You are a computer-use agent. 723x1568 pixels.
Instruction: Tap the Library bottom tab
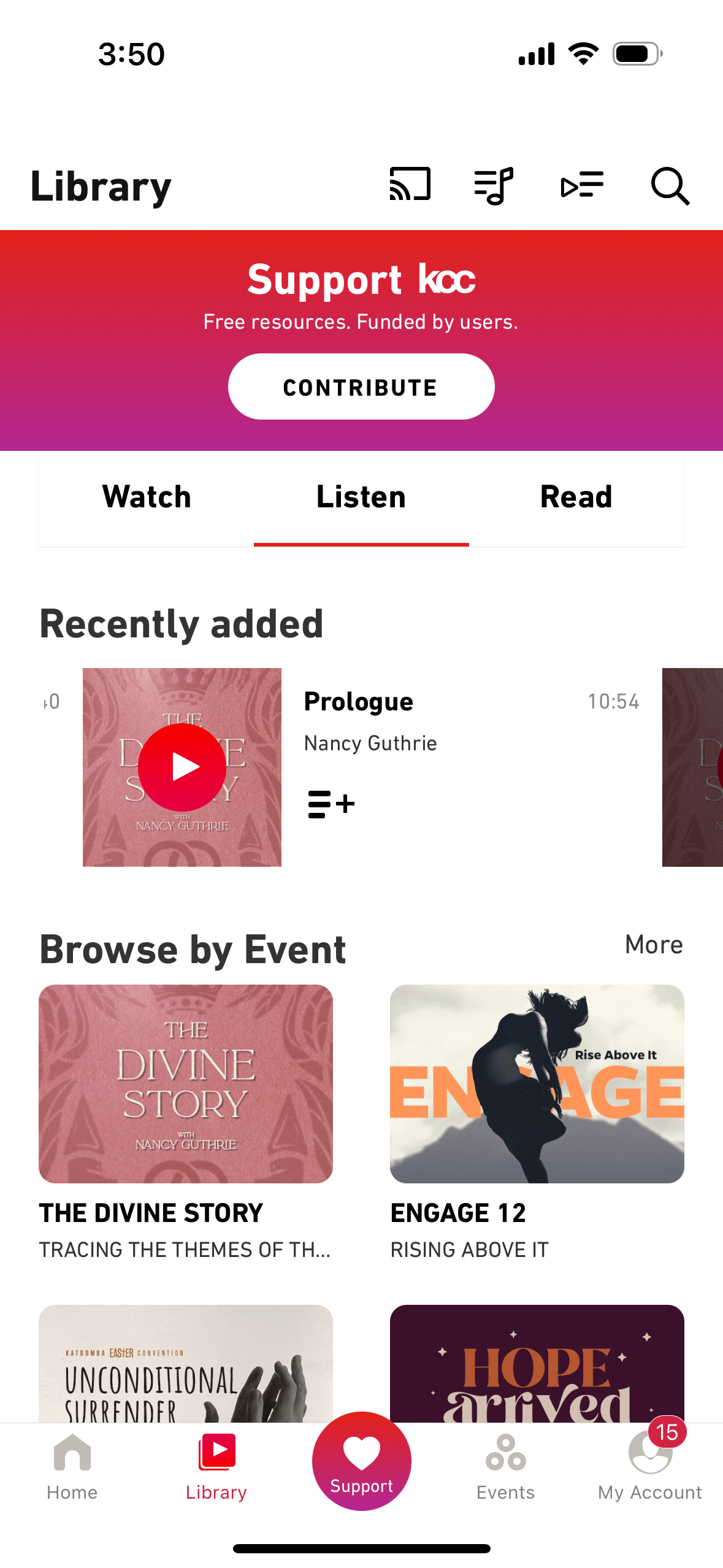click(x=216, y=1466)
